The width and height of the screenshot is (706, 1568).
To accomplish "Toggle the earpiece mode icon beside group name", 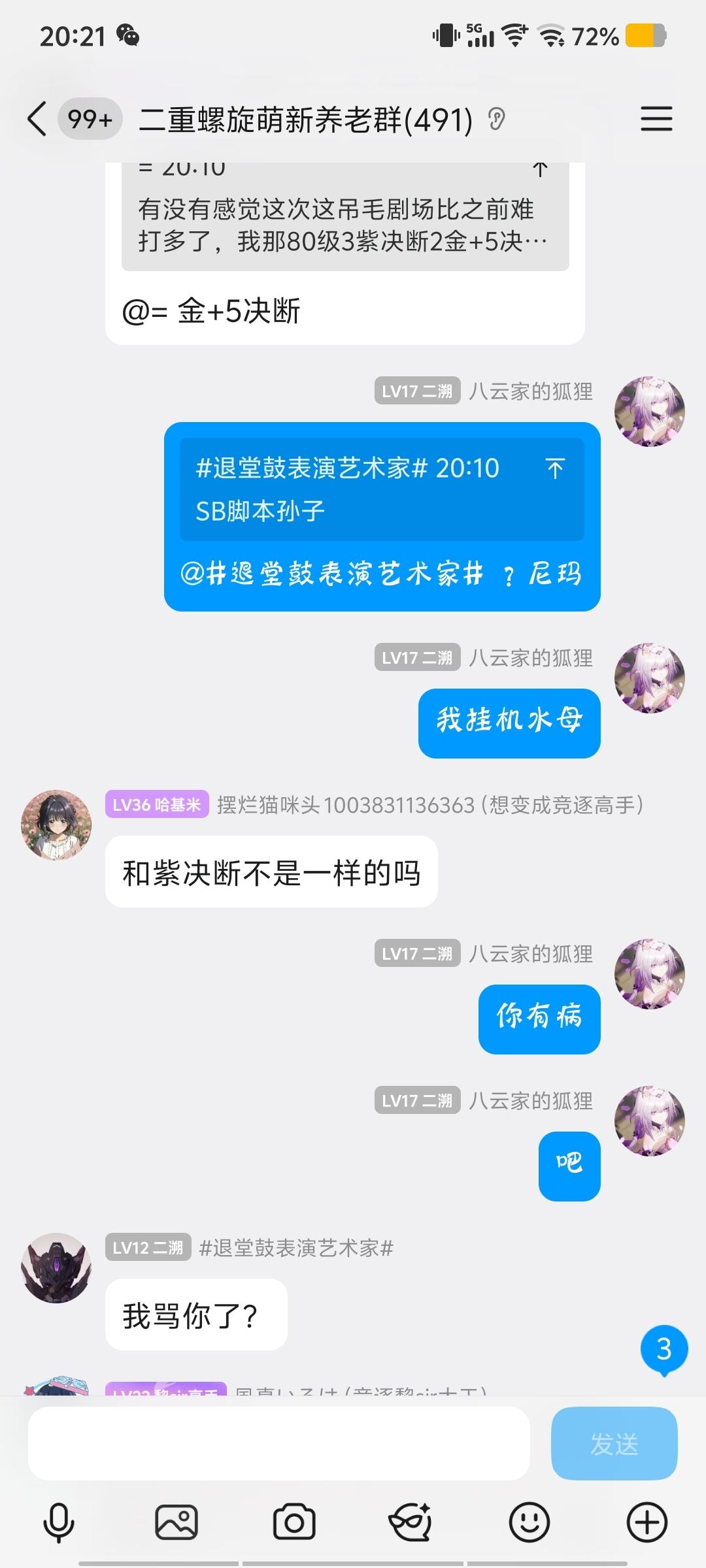I will [497, 120].
